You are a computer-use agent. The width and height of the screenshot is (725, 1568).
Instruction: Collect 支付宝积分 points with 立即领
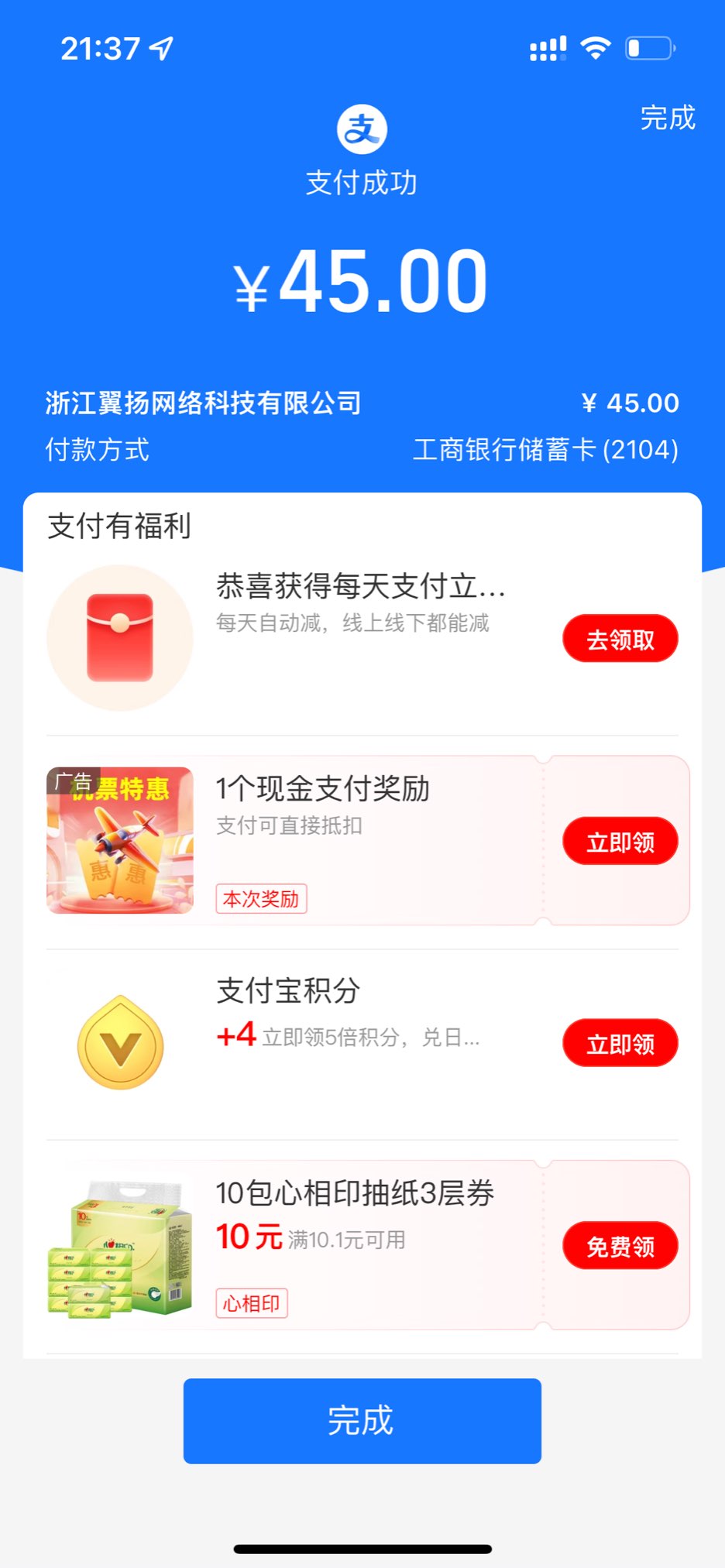click(x=620, y=1044)
